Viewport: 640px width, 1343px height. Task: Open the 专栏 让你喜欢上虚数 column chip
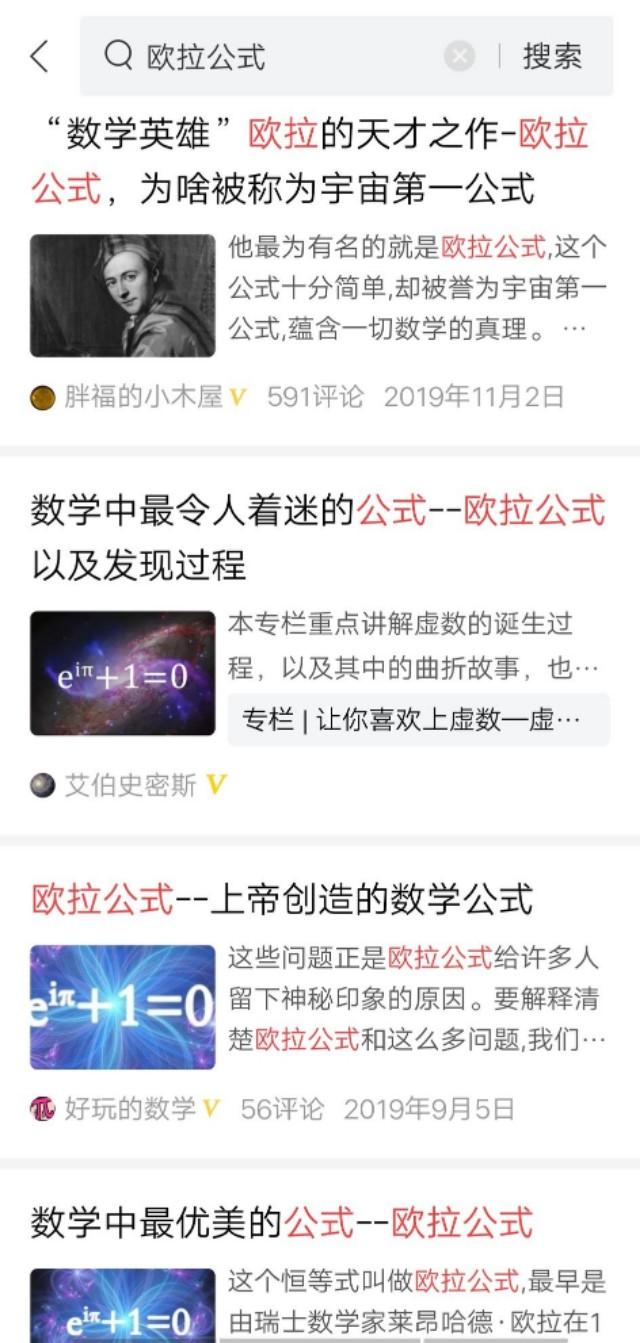coord(417,720)
